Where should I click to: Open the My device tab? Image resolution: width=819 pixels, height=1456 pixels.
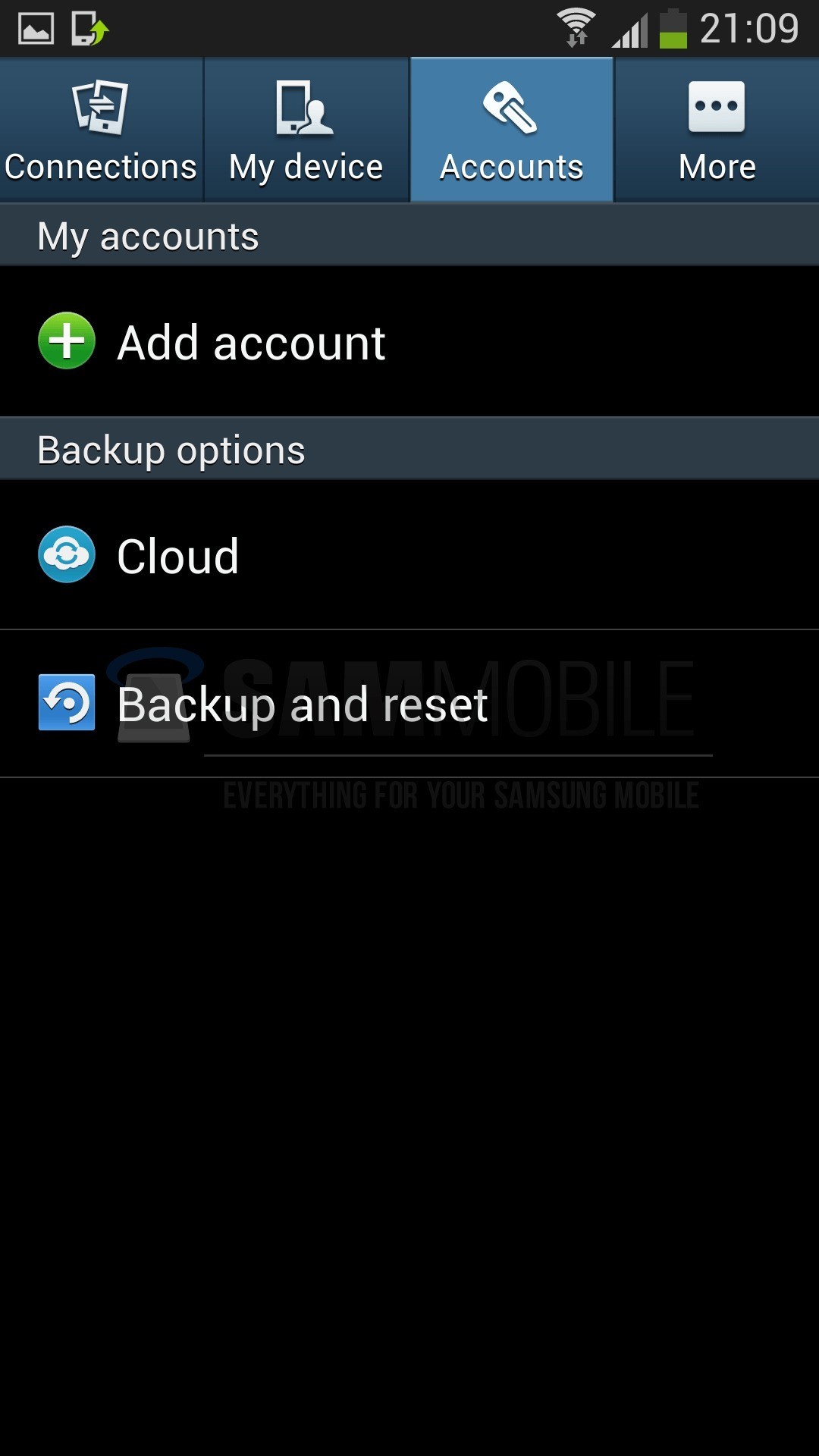306,130
